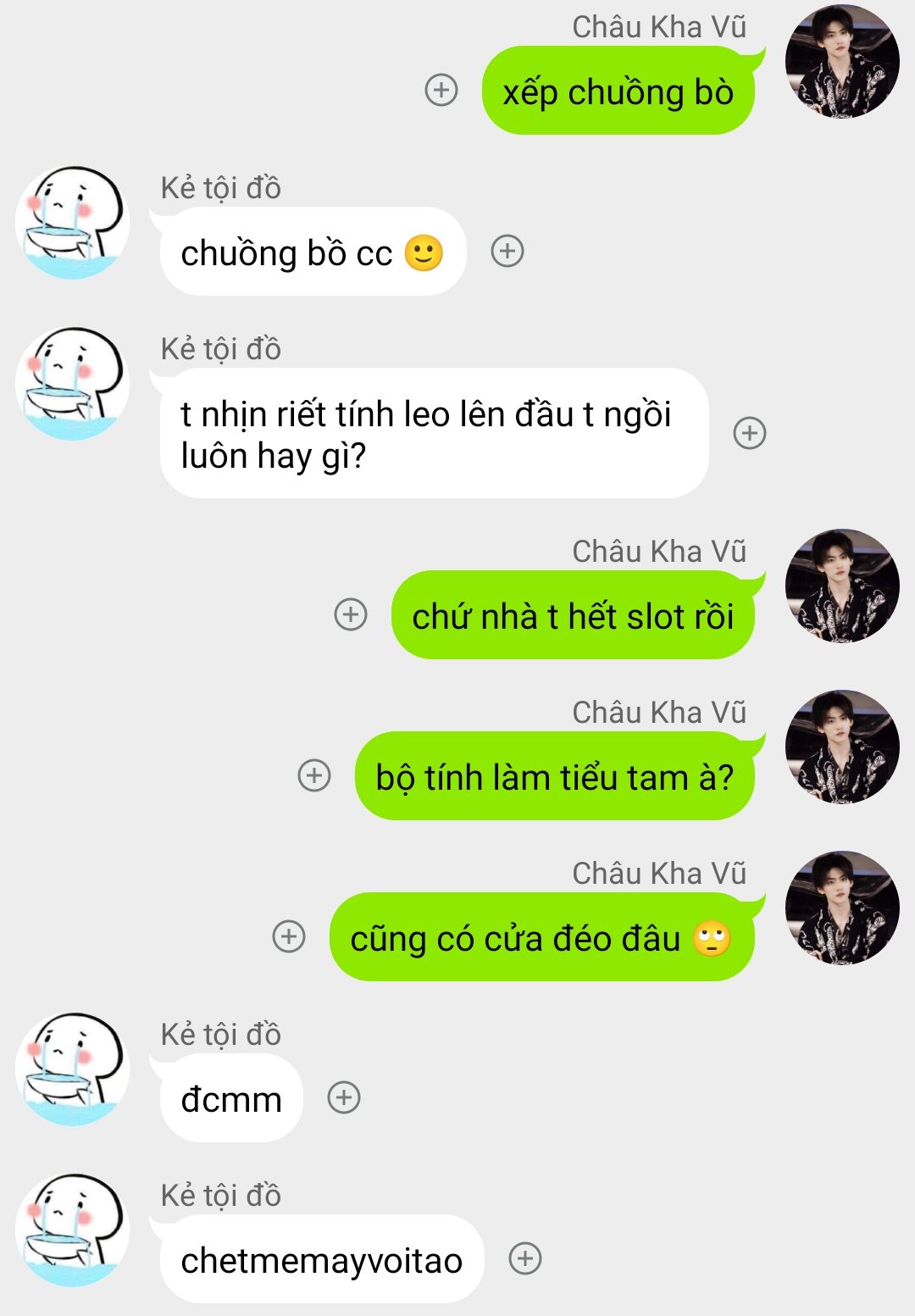The image size is (915, 1316).
Task: Tap plus icon beside 'chứ nhà t hết slot rồi'
Action: [351, 614]
